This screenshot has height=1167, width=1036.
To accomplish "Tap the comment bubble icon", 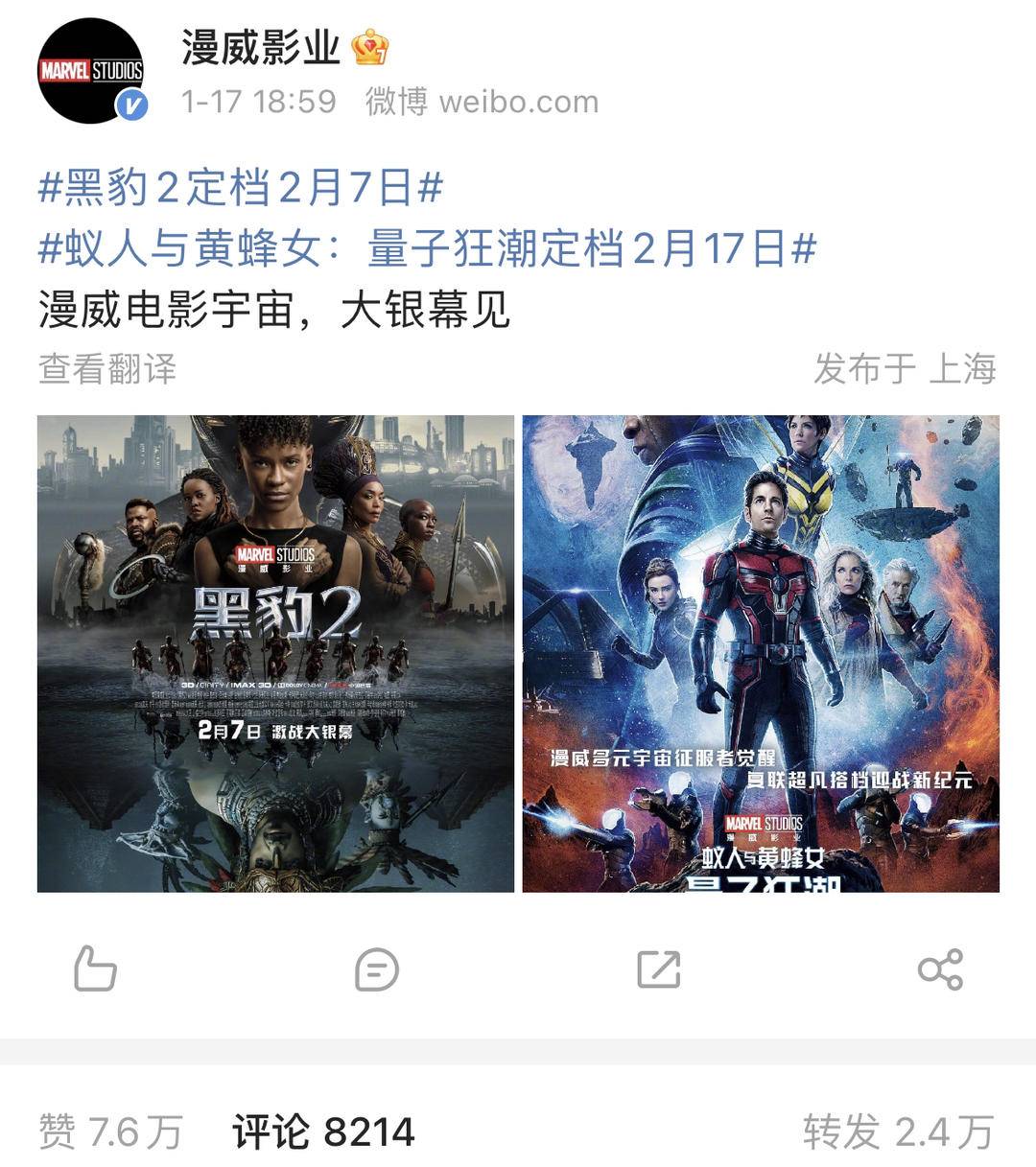I will point(376,969).
